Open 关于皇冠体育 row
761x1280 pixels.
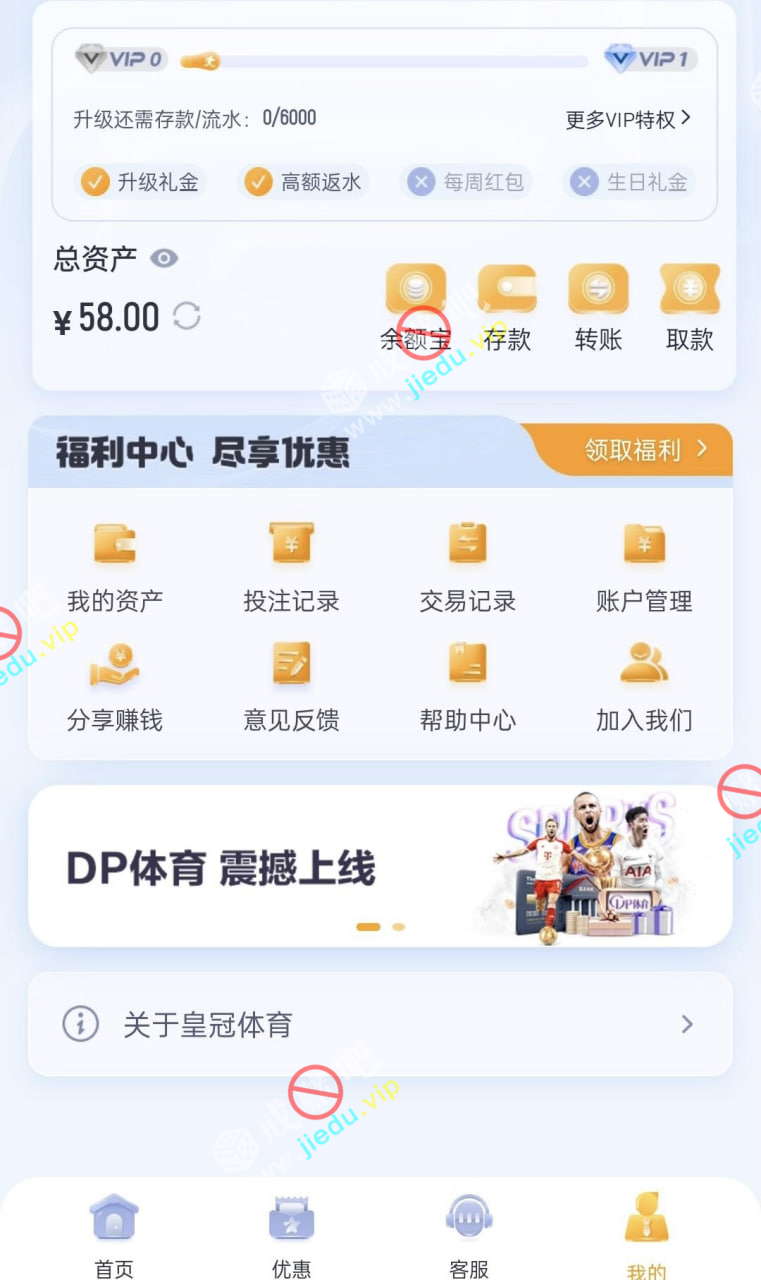coord(380,1024)
